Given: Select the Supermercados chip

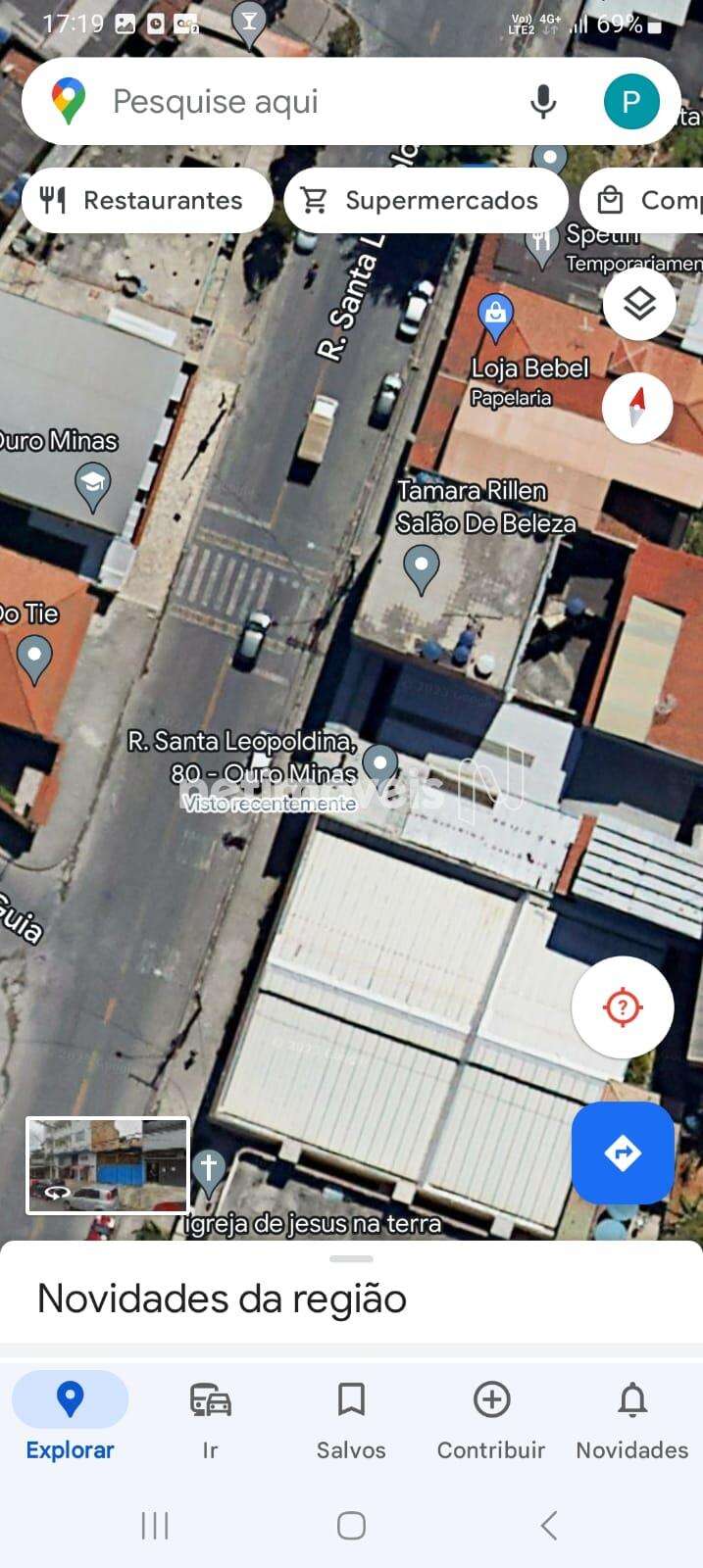Looking at the screenshot, I should (426, 201).
